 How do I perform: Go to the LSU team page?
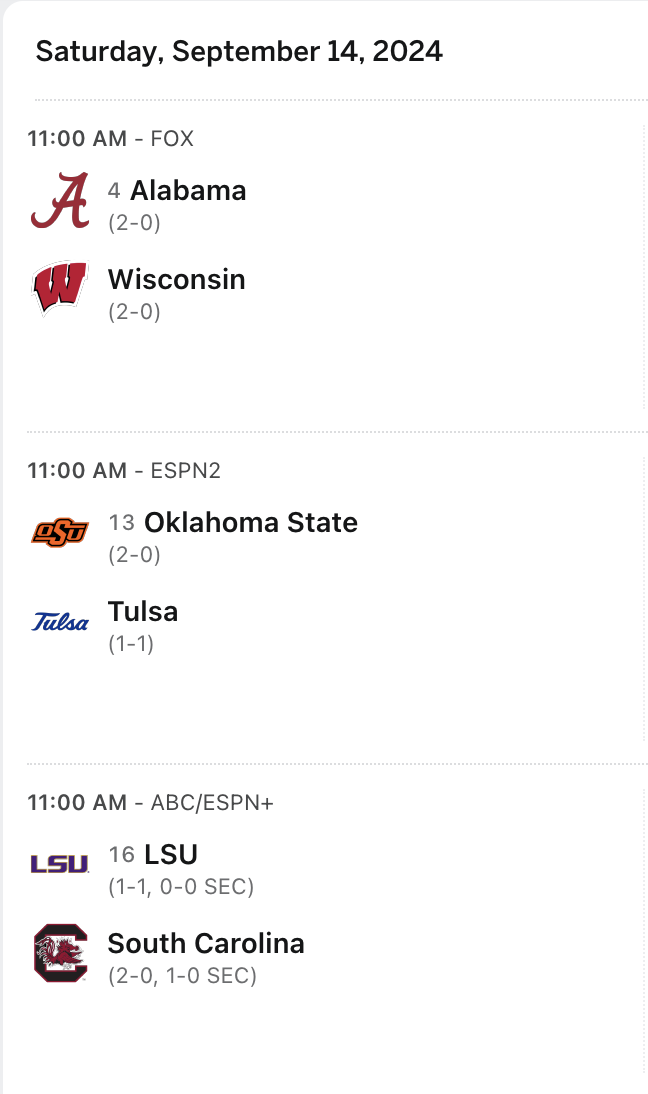click(x=171, y=854)
